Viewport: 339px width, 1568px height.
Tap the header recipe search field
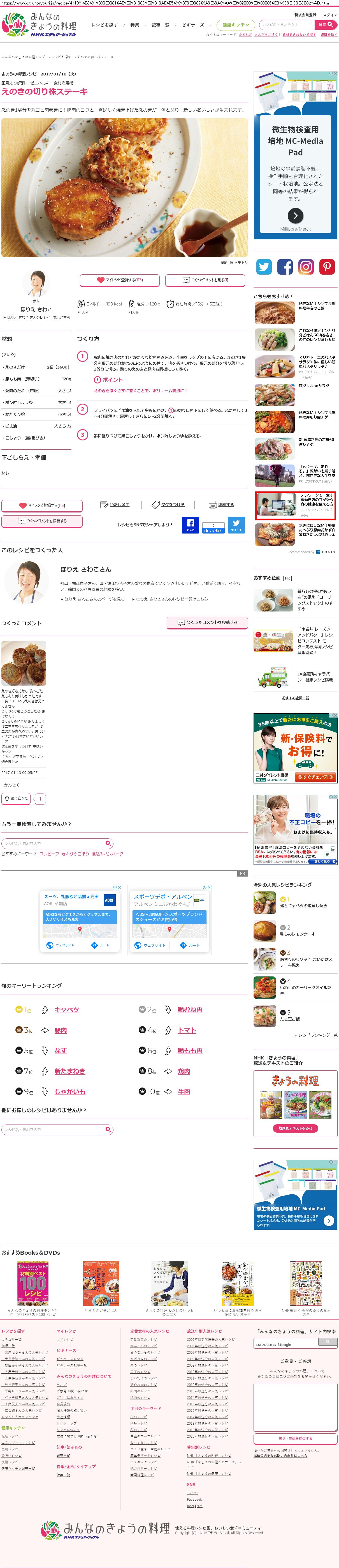point(285,25)
